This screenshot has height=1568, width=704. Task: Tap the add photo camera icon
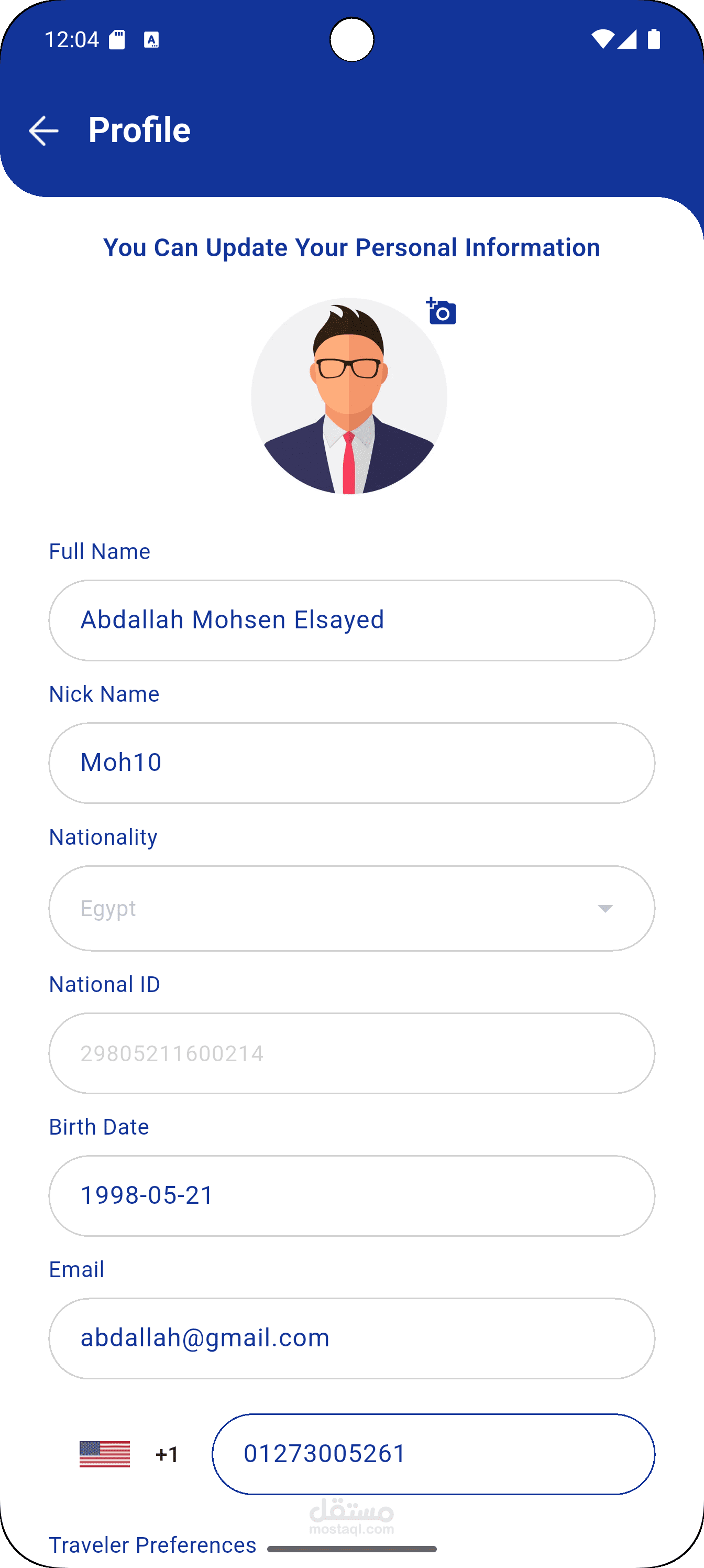(441, 311)
